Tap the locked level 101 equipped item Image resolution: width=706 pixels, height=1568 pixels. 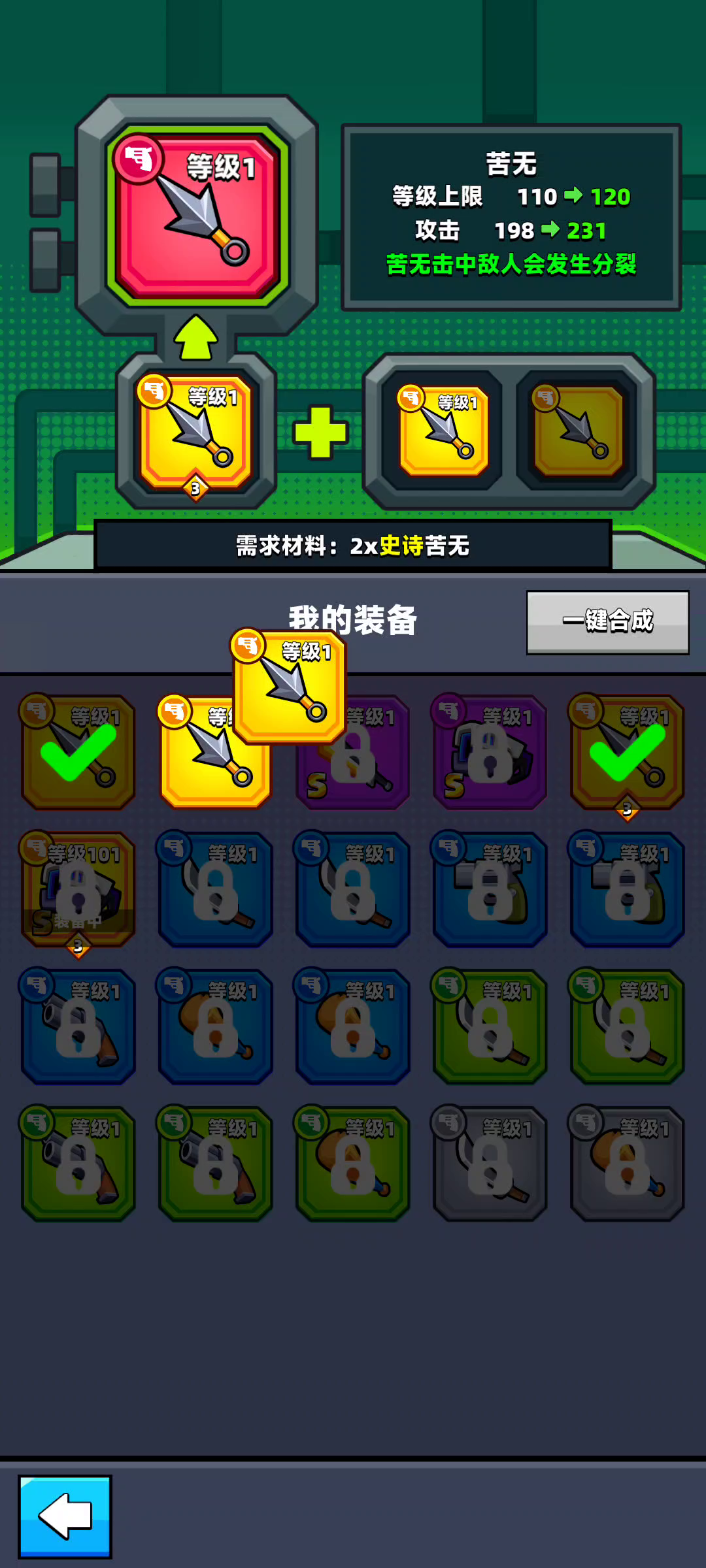click(x=78, y=890)
